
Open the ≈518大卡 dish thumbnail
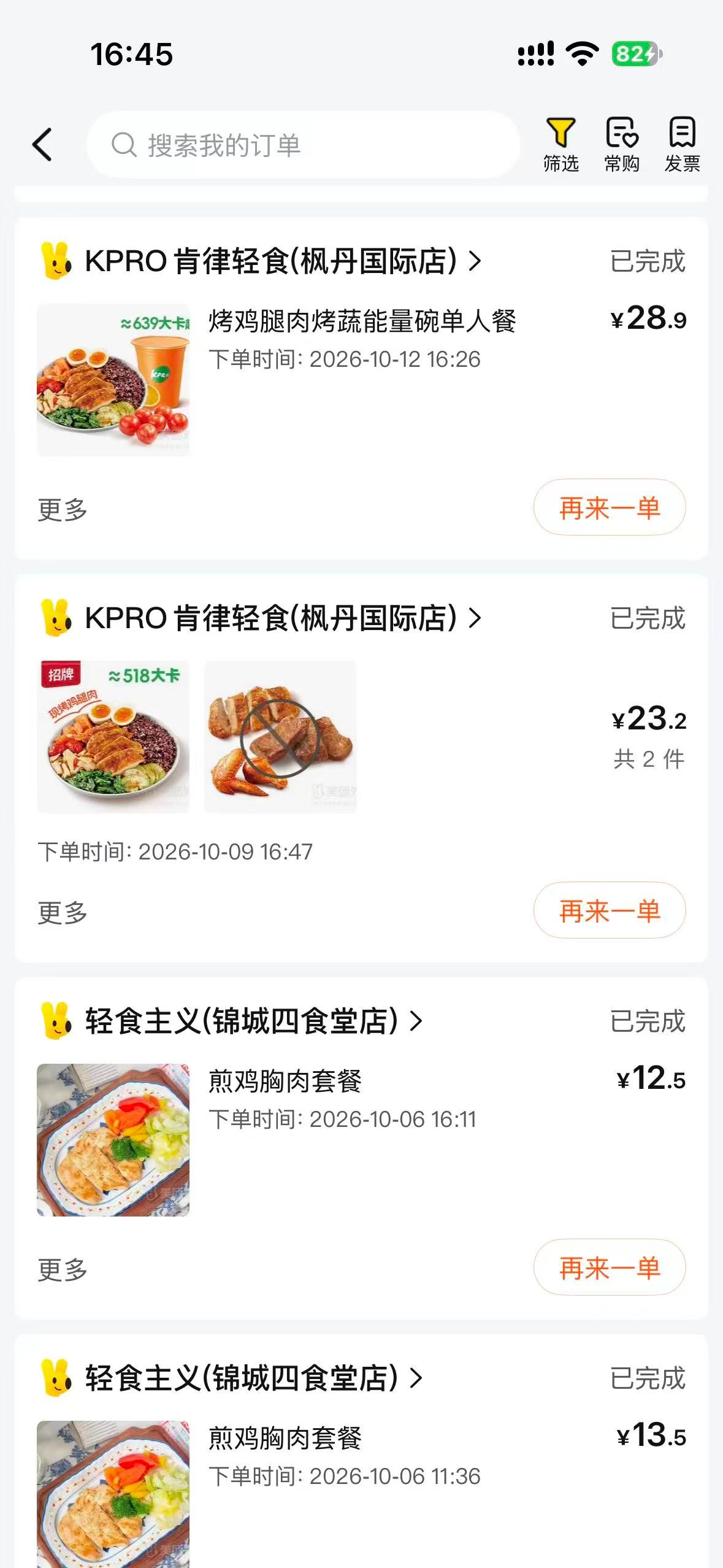tap(113, 737)
